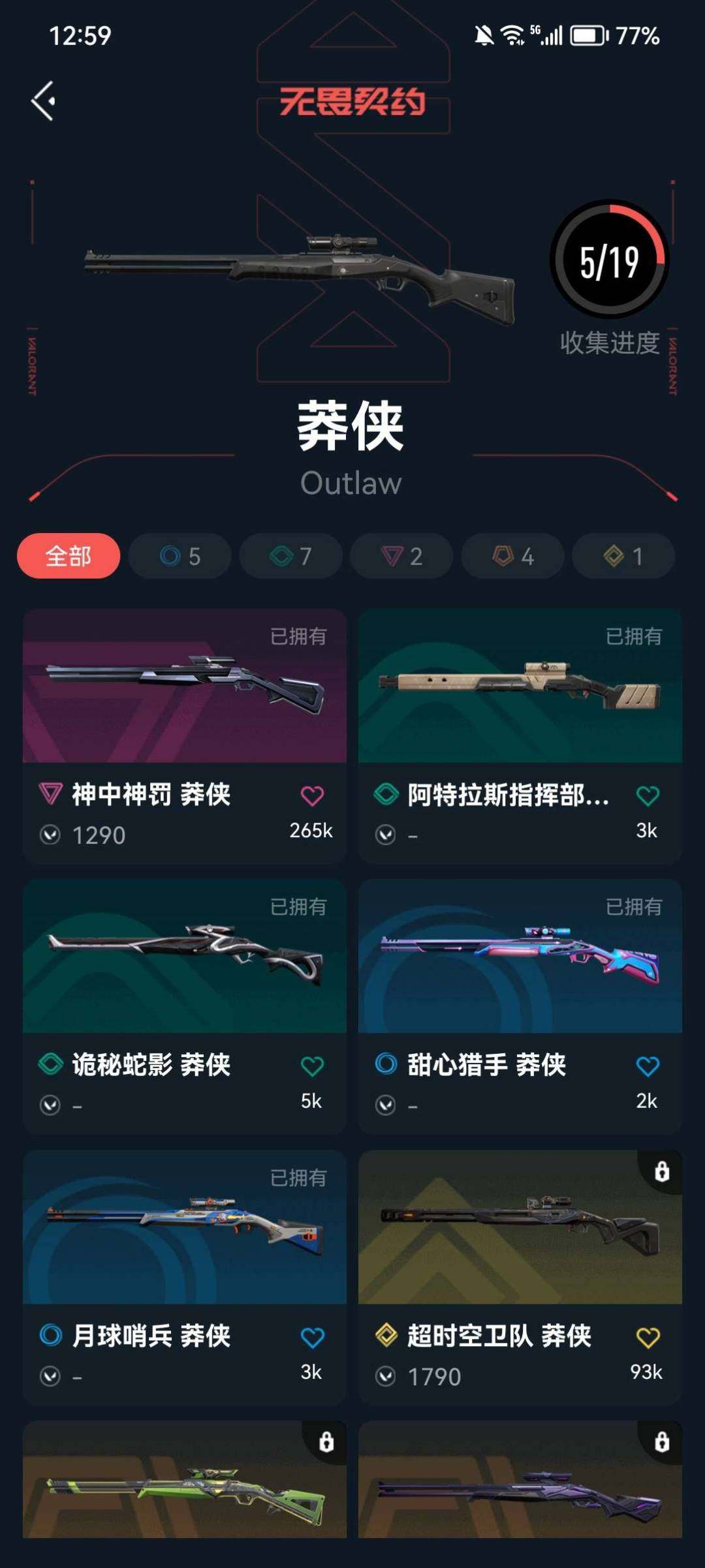Screen dimensions: 705x1568
Task: Toggle the heart on 诡秘蛇影 莽侠
Action: (x=312, y=1064)
